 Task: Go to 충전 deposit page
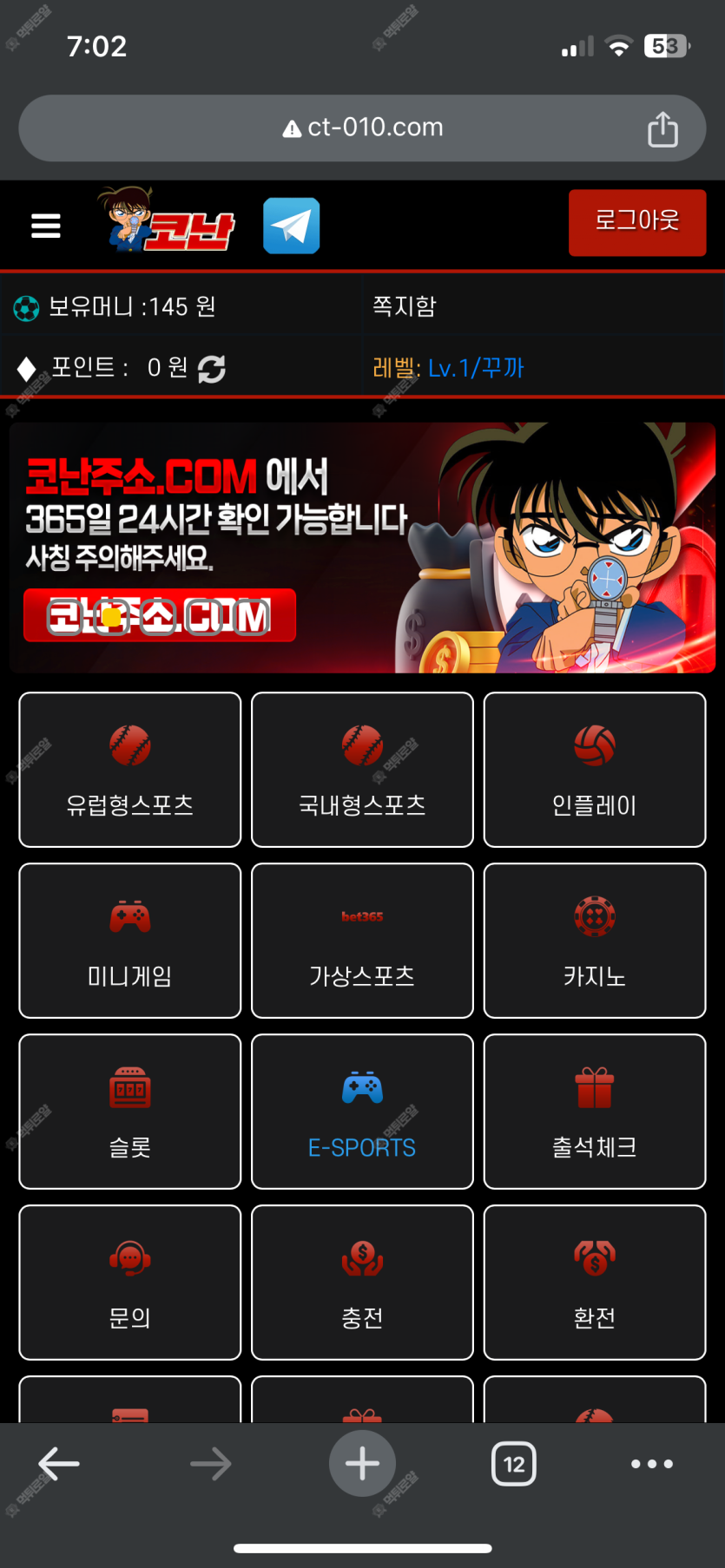(x=362, y=1283)
